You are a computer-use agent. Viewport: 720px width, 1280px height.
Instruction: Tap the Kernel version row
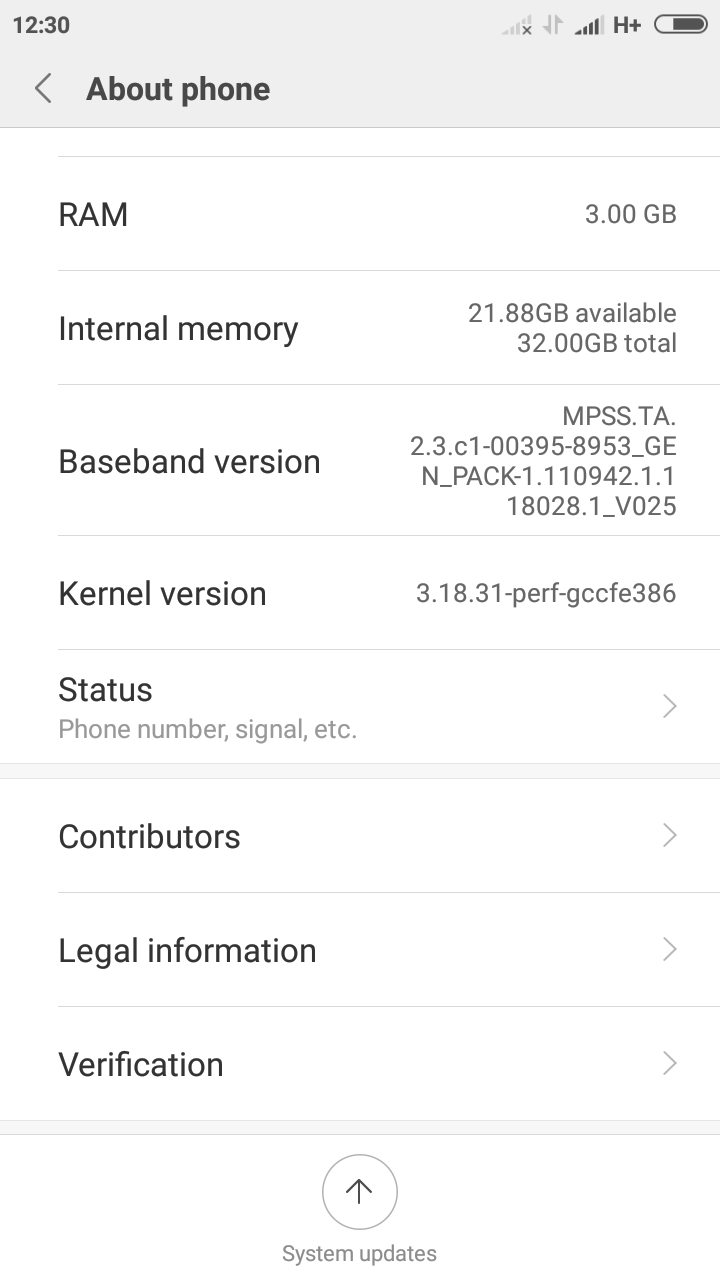(360, 593)
